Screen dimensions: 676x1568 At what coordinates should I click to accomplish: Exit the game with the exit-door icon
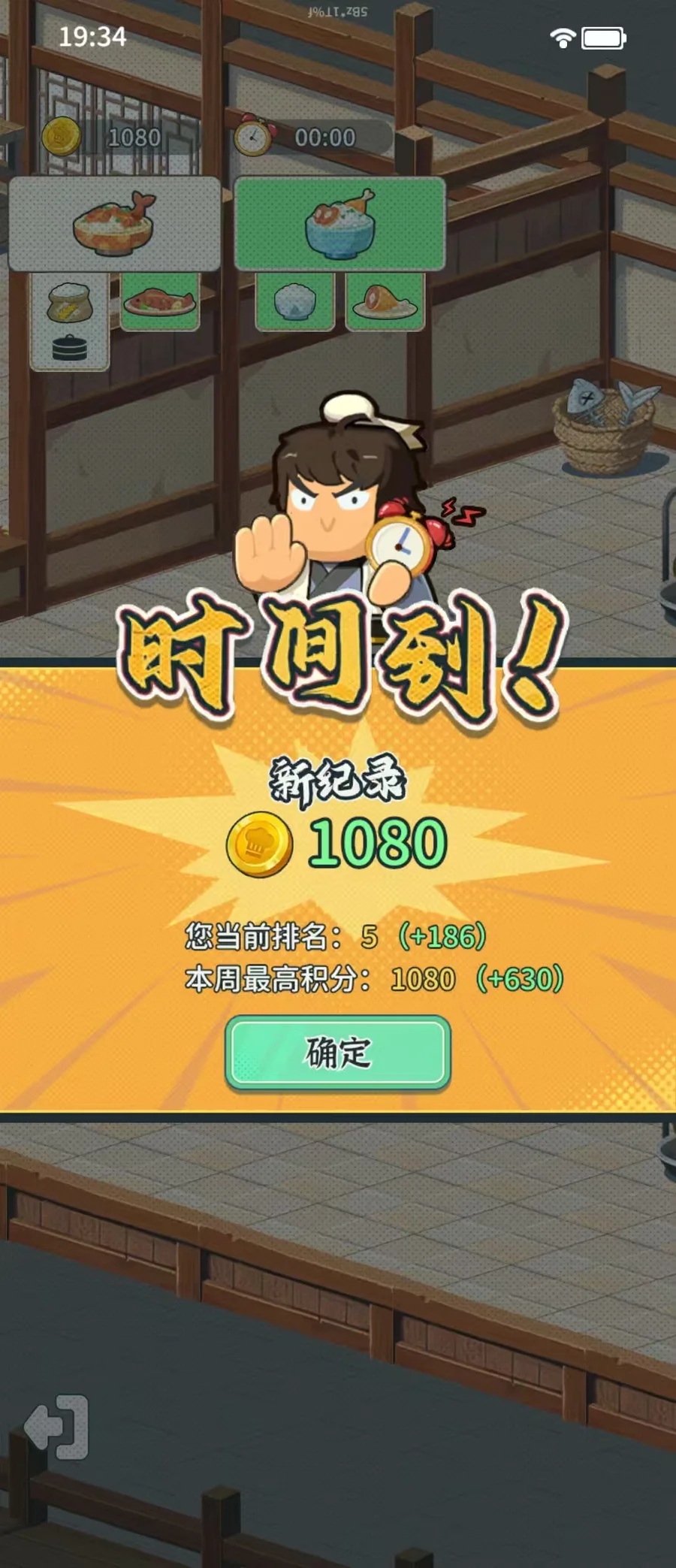point(57,1427)
